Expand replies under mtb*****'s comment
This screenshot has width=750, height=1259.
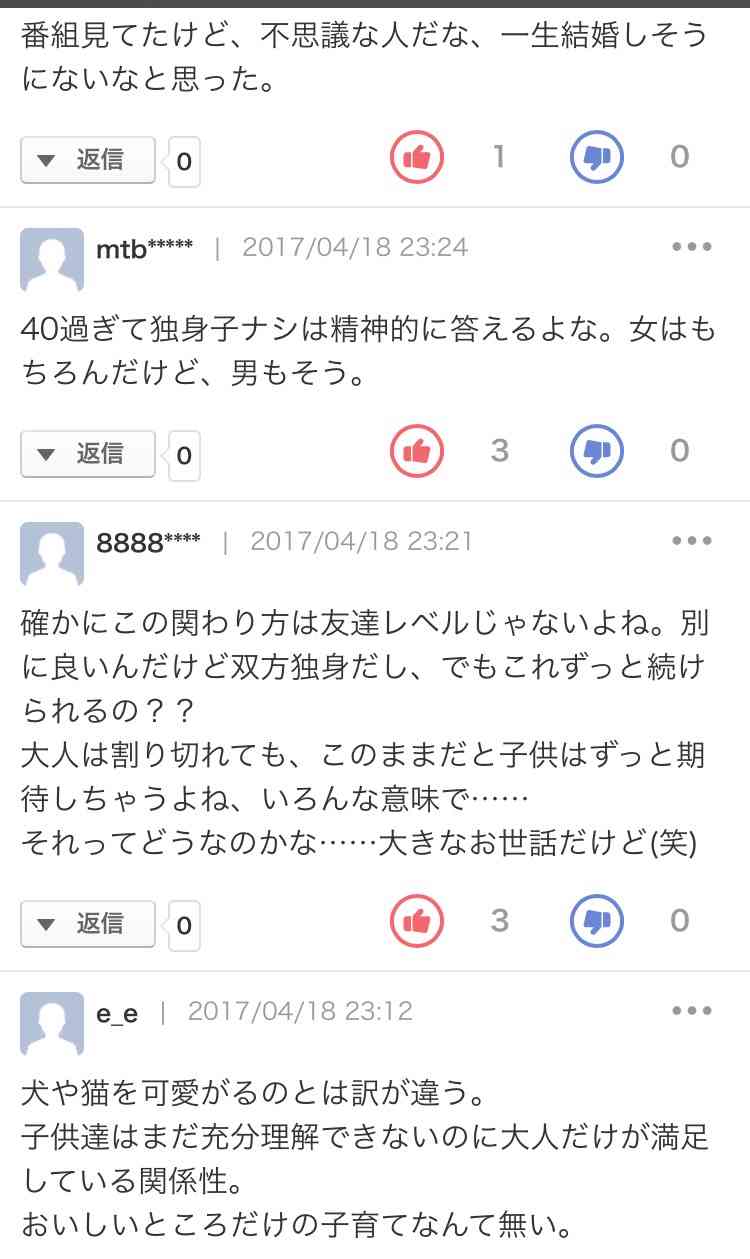point(88,454)
